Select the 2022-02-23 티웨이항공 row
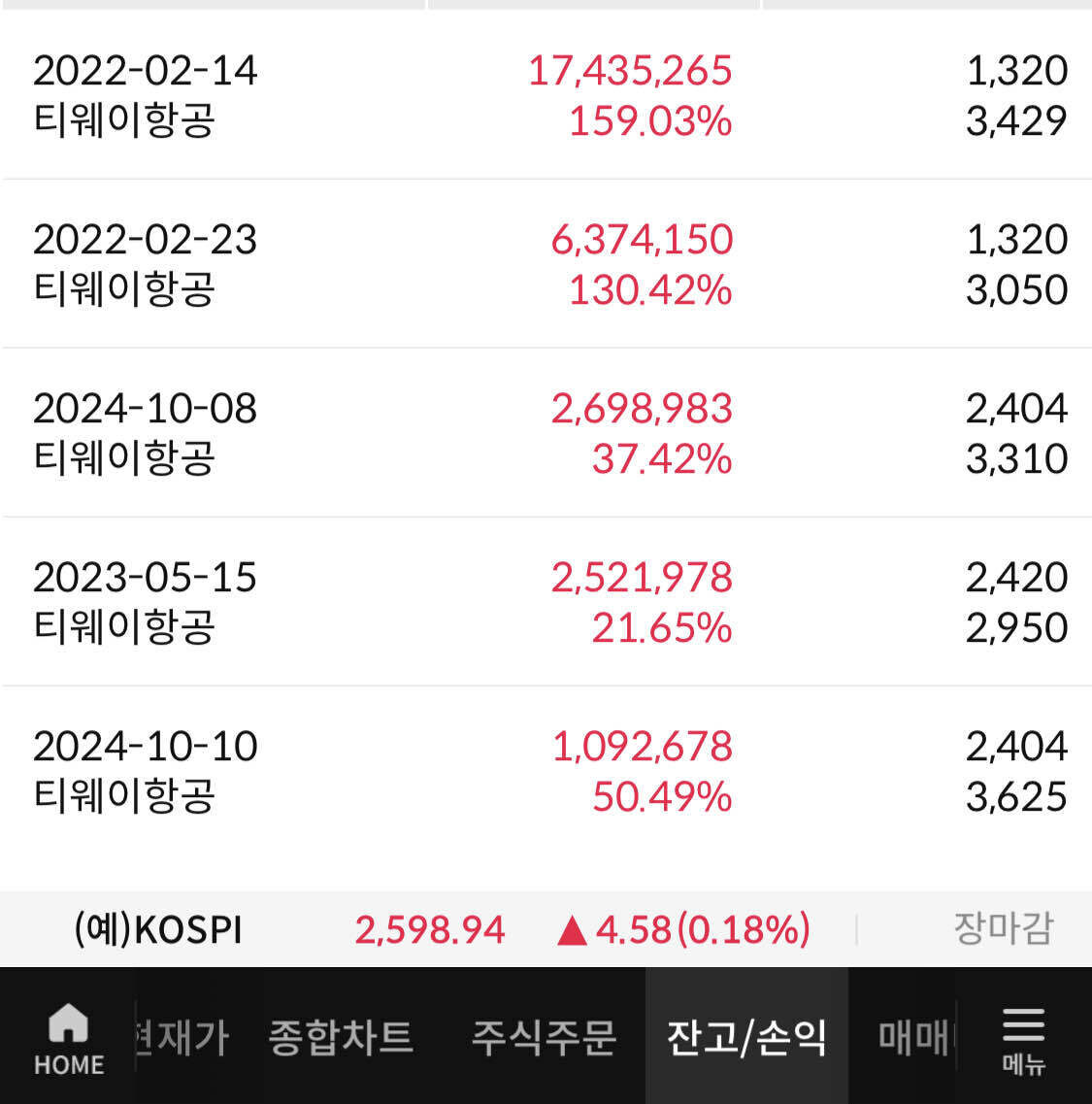The image size is (1092, 1104). 544,263
